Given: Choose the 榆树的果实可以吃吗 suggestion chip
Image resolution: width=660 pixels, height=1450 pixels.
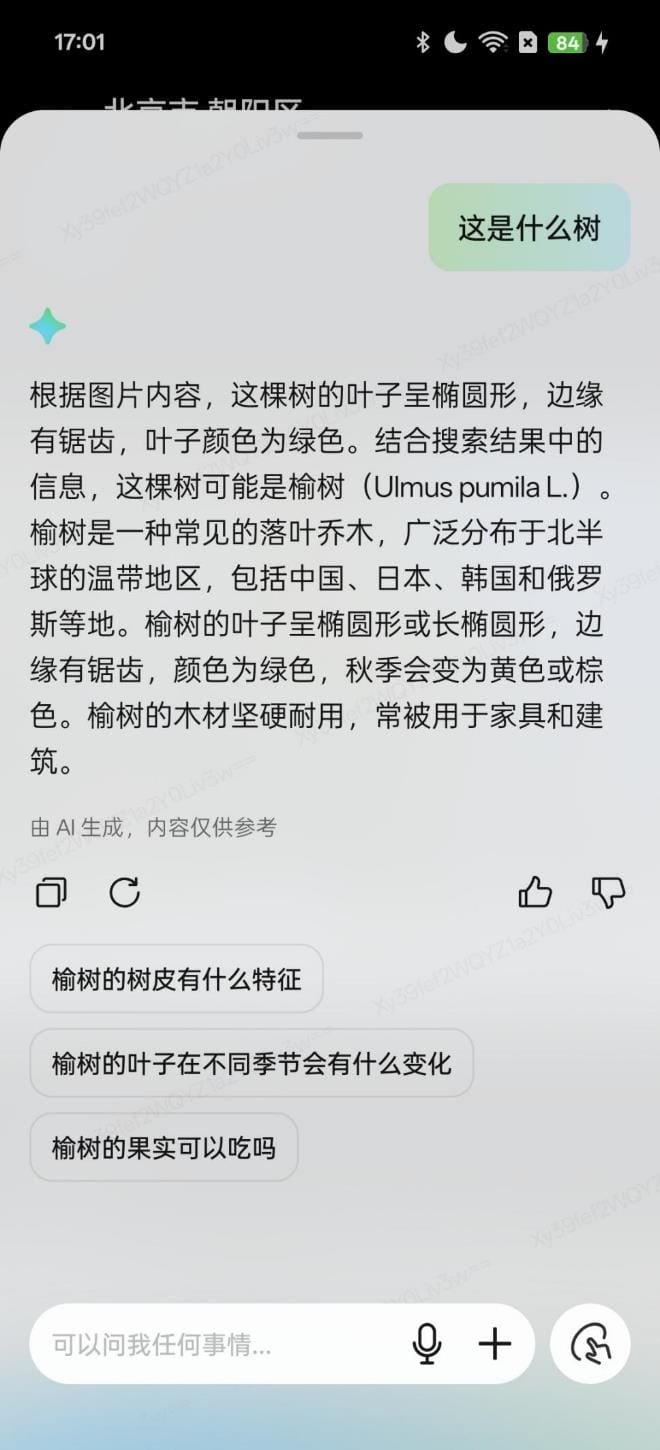Looking at the screenshot, I should [164, 1147].
